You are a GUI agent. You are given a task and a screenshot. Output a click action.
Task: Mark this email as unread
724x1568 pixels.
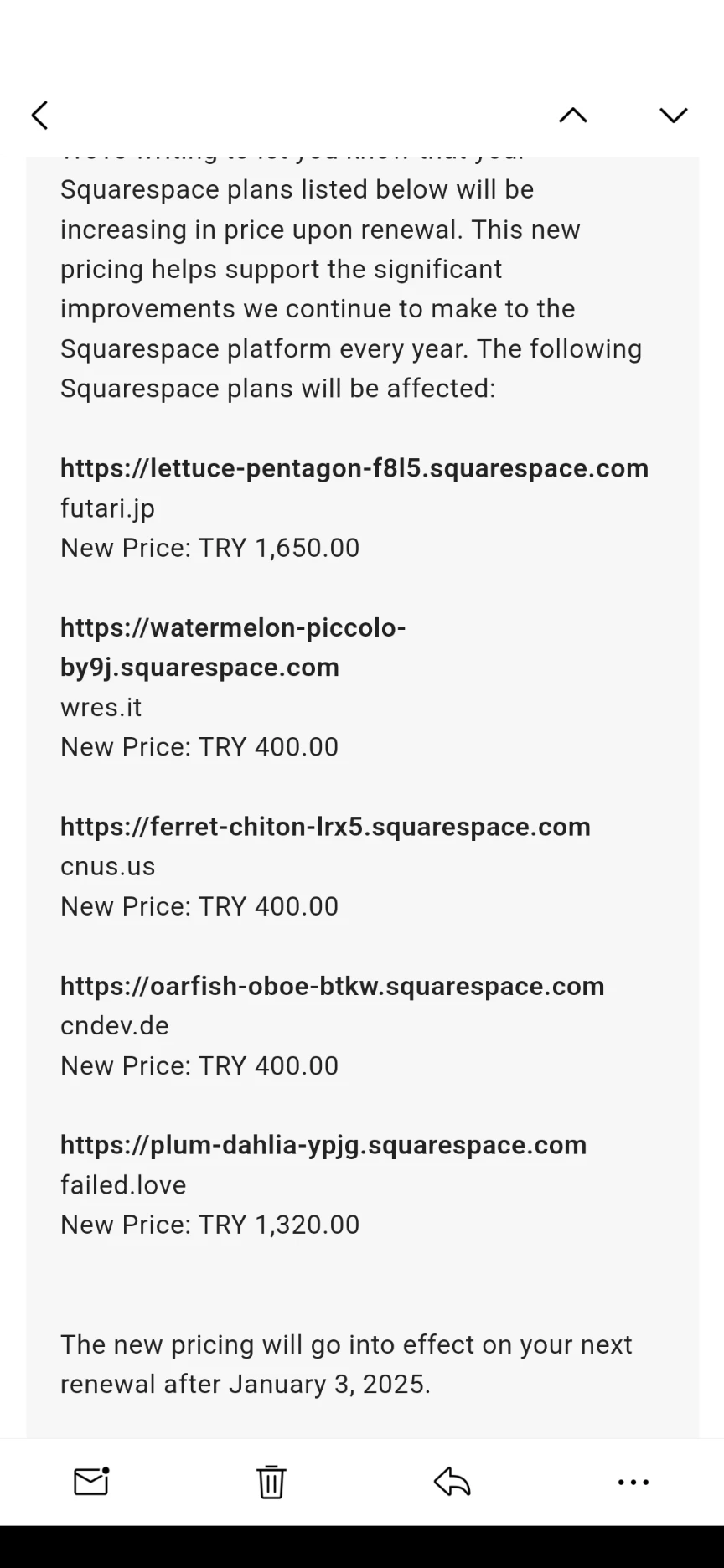(x=91, y=1482)
